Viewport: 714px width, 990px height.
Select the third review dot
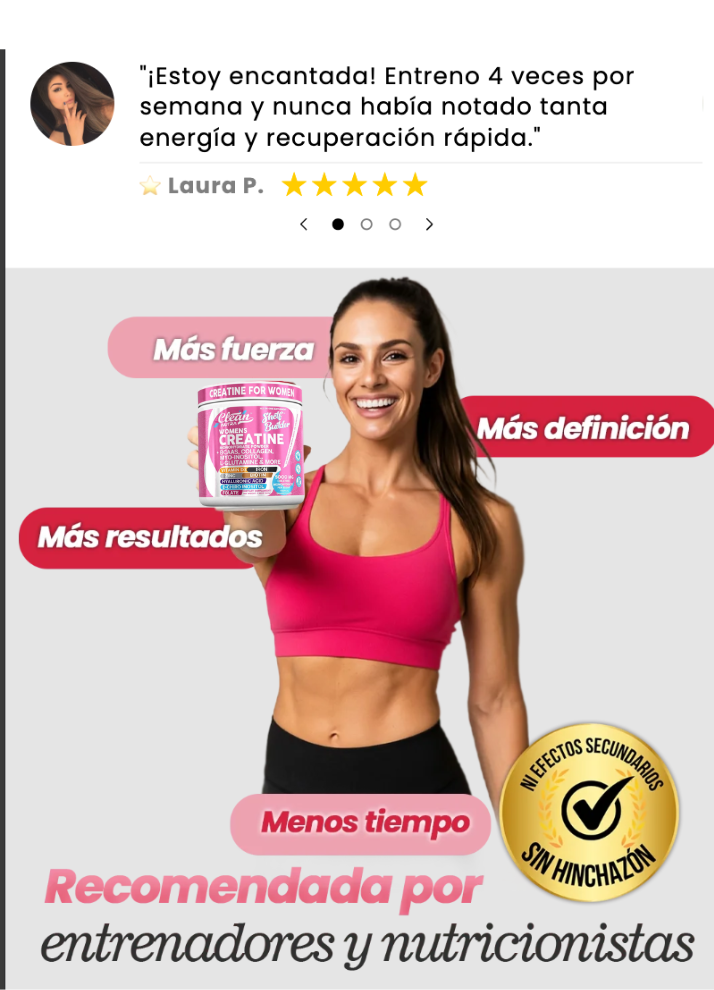395,224
